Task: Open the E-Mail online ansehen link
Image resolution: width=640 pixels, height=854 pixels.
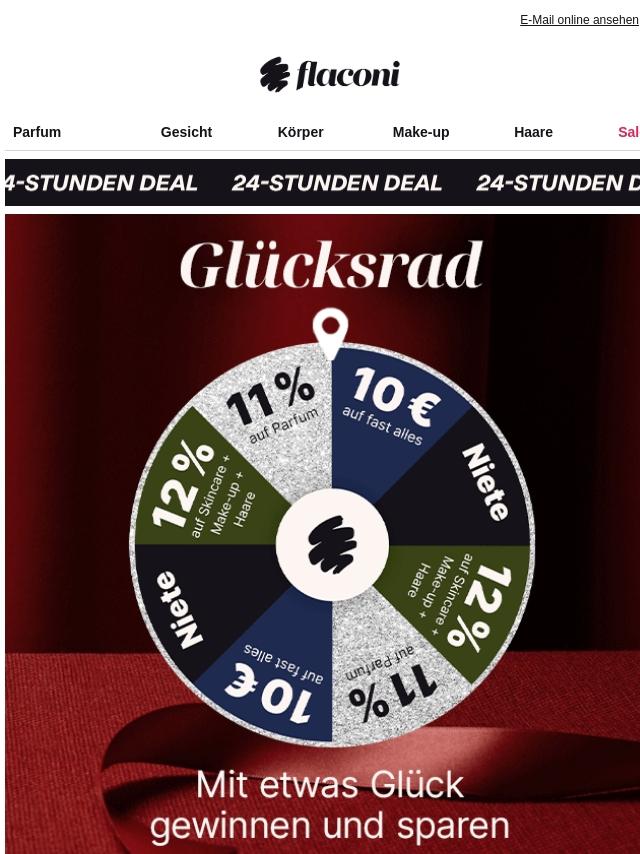Action: (x=578, y=20)
